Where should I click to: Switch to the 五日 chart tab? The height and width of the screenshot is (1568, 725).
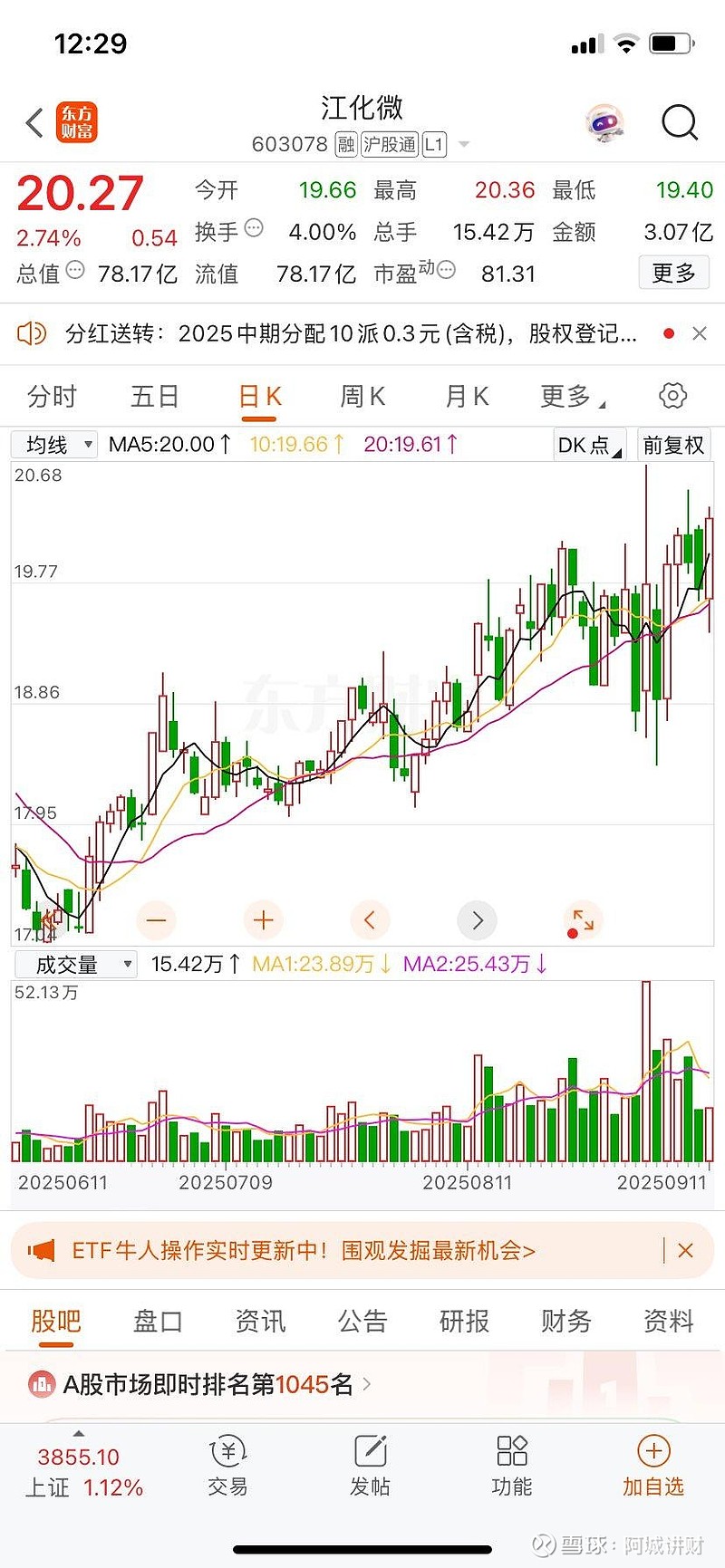[x=155, y=397]
